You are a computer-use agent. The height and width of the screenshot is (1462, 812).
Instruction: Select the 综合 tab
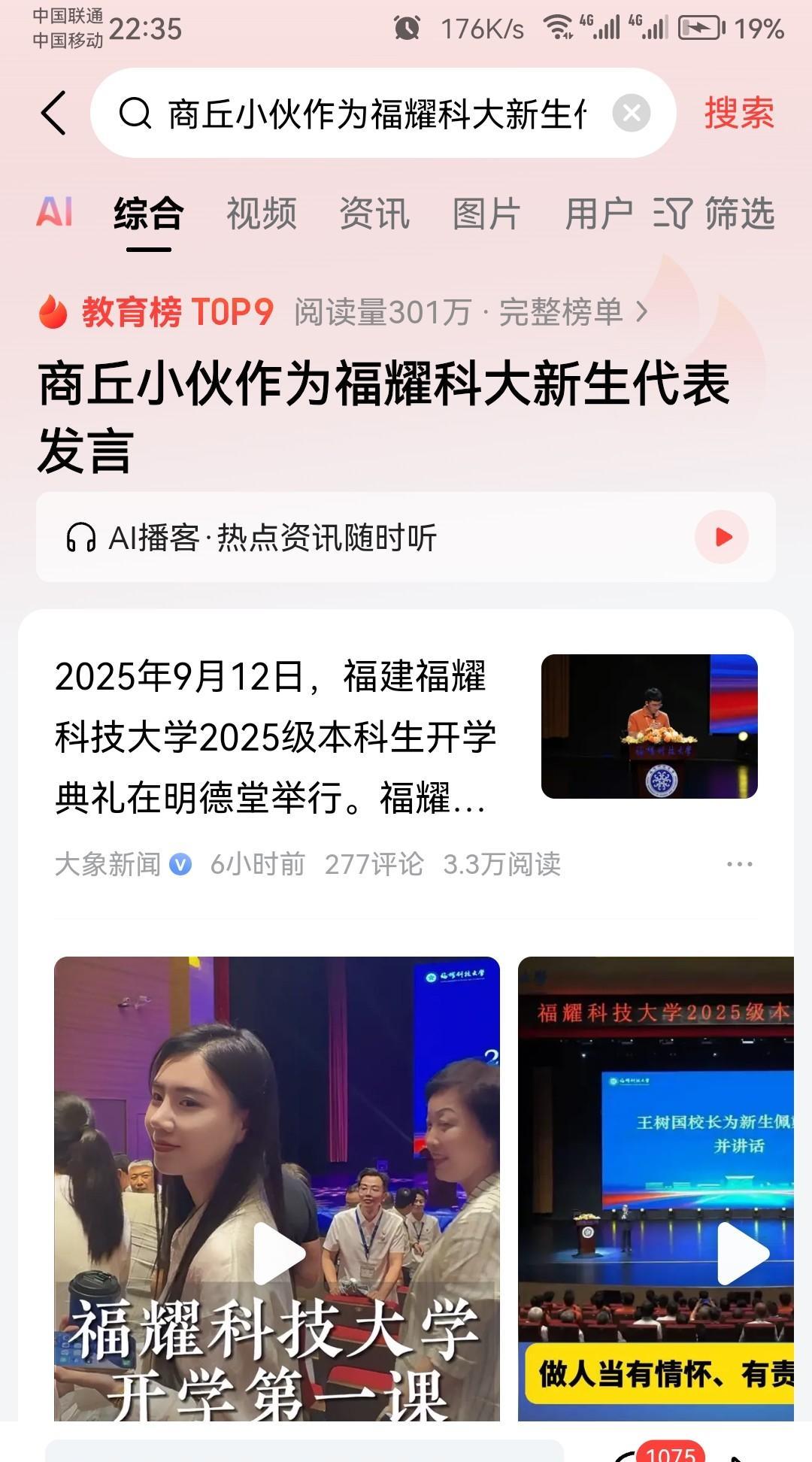point(148,213)
